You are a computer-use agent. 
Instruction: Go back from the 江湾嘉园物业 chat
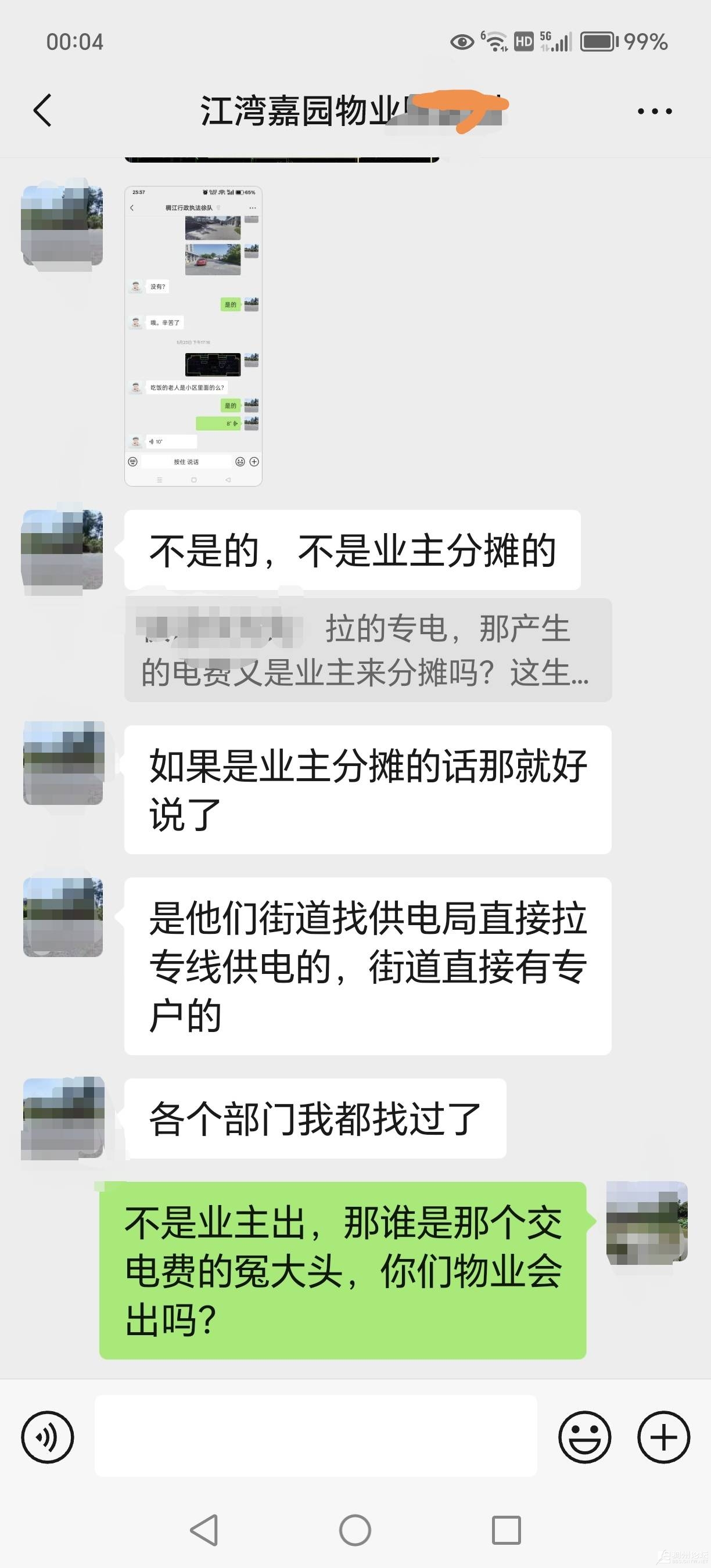(x=42, y=110)
